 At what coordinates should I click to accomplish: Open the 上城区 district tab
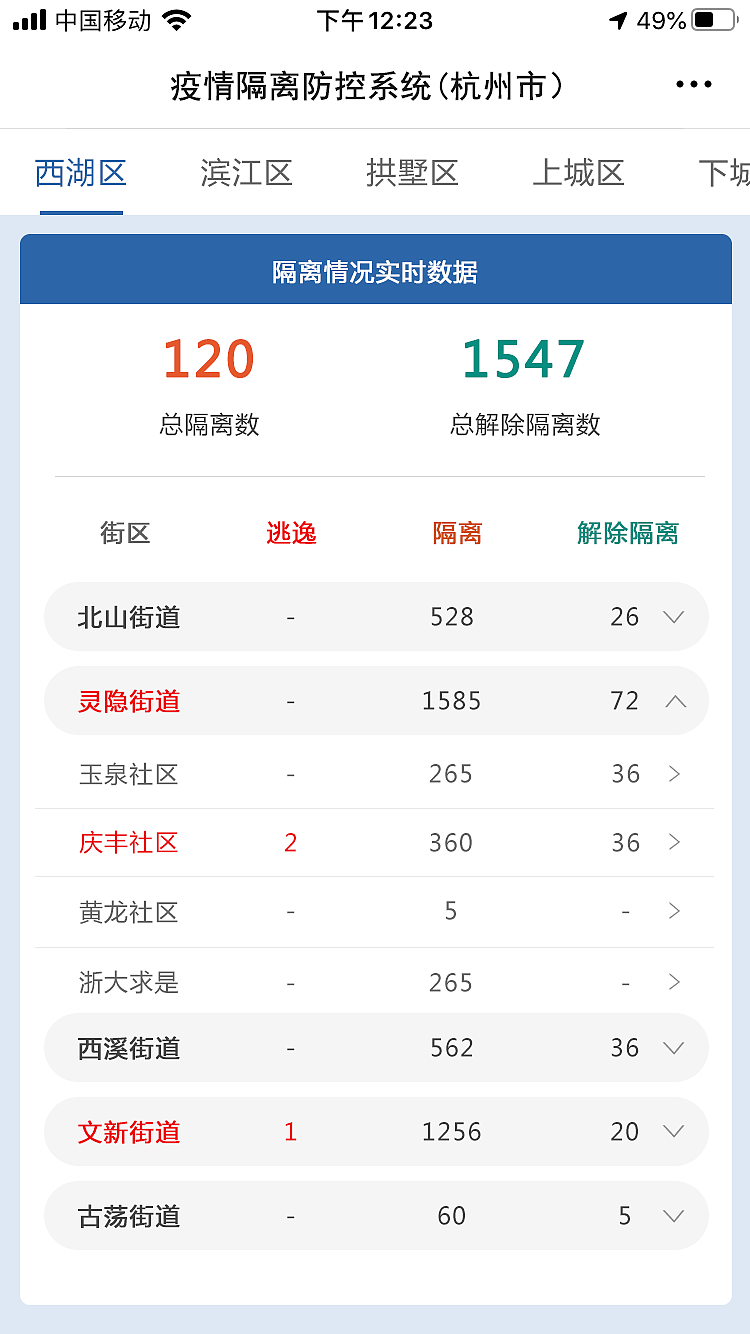pos(578,172)
